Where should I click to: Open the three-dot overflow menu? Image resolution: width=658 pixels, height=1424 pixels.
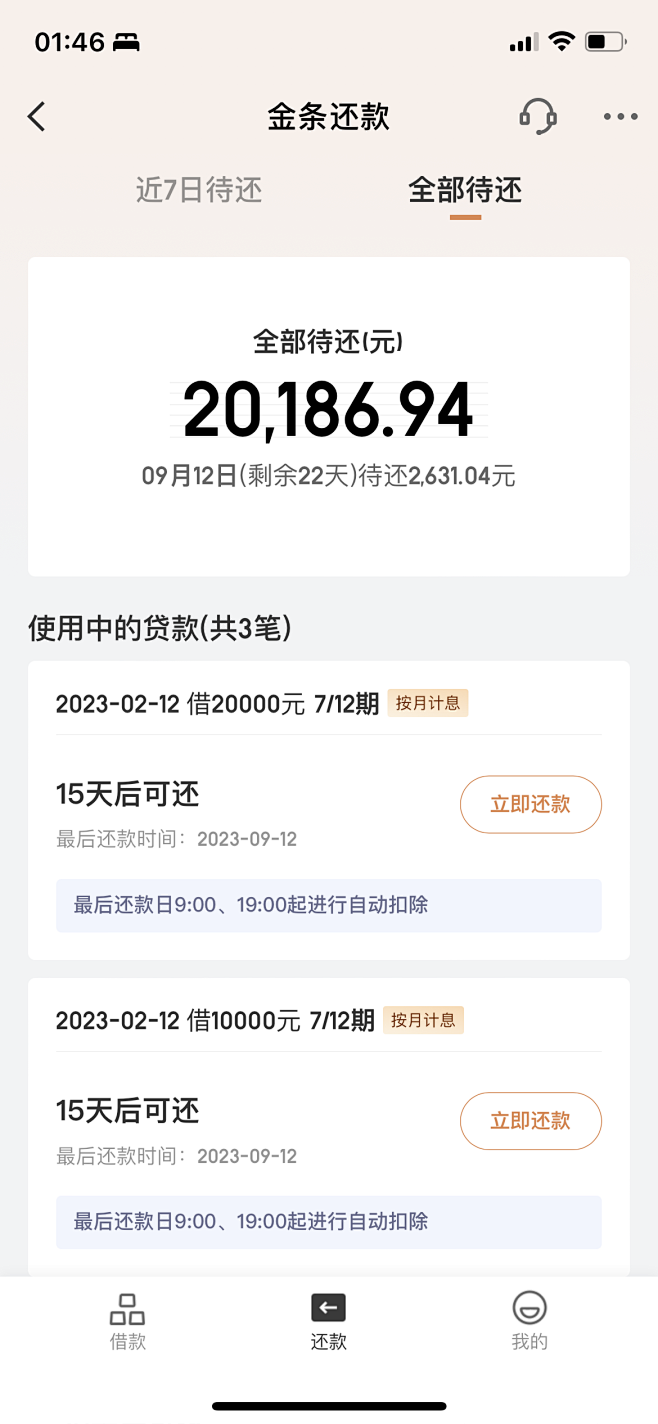(620, 117)
